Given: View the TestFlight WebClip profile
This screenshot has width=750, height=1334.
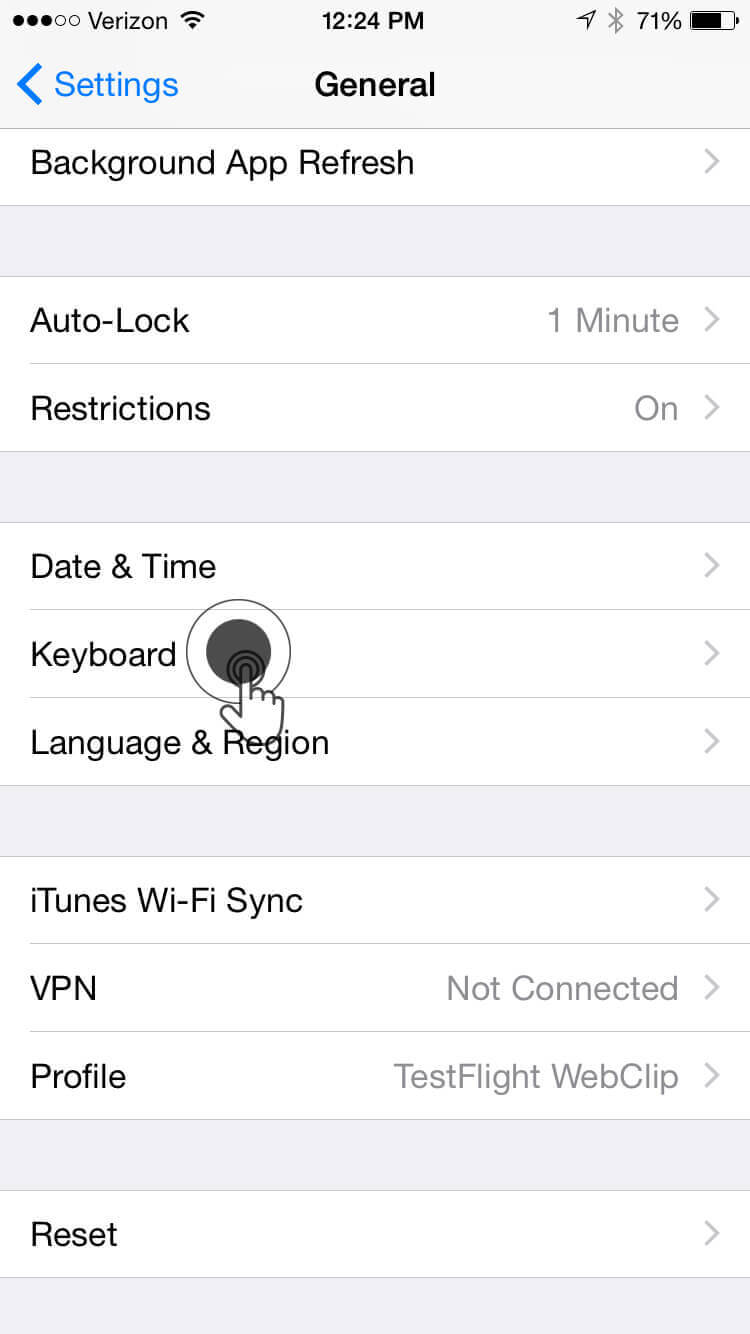Looking at the screenshot, I should pyautogui.click(x=375, y=1076).
